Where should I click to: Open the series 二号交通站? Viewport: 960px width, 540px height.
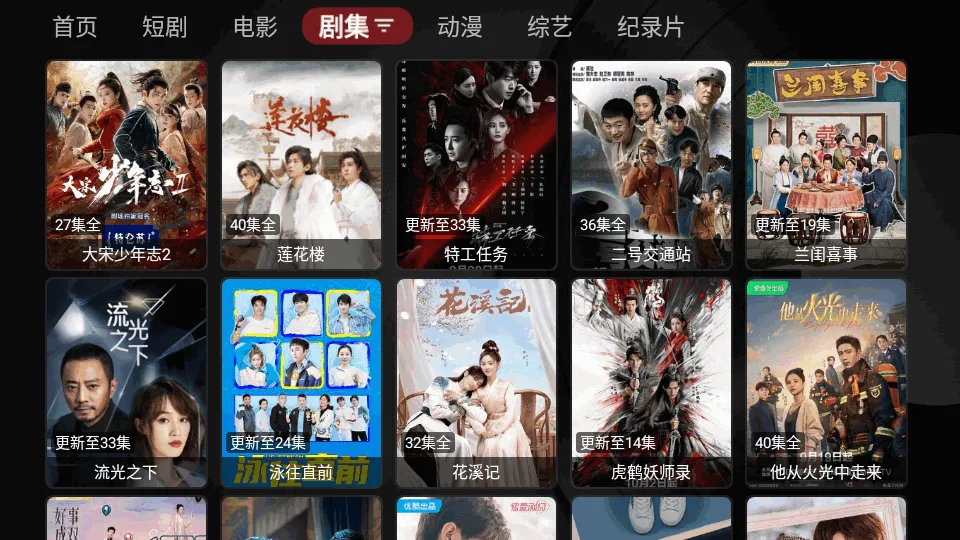(x=651, y=165)
